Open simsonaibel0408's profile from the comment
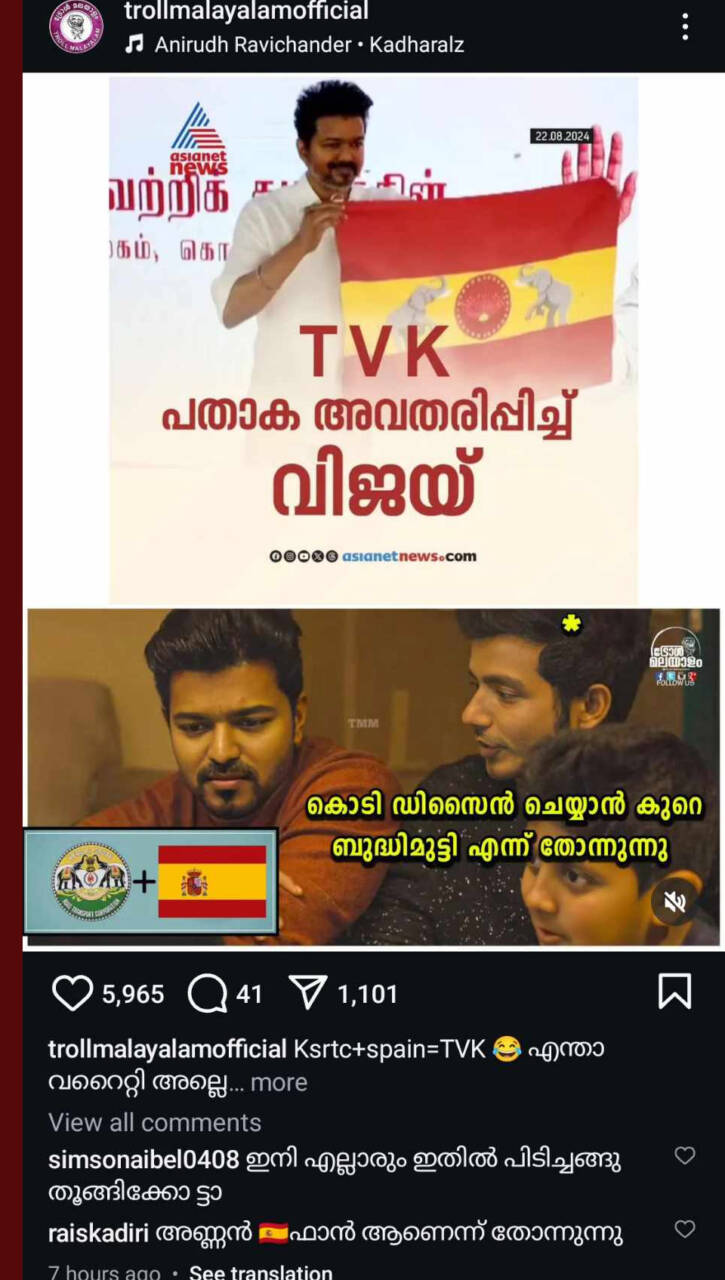725x1280 pixels. pos(143,1160)
